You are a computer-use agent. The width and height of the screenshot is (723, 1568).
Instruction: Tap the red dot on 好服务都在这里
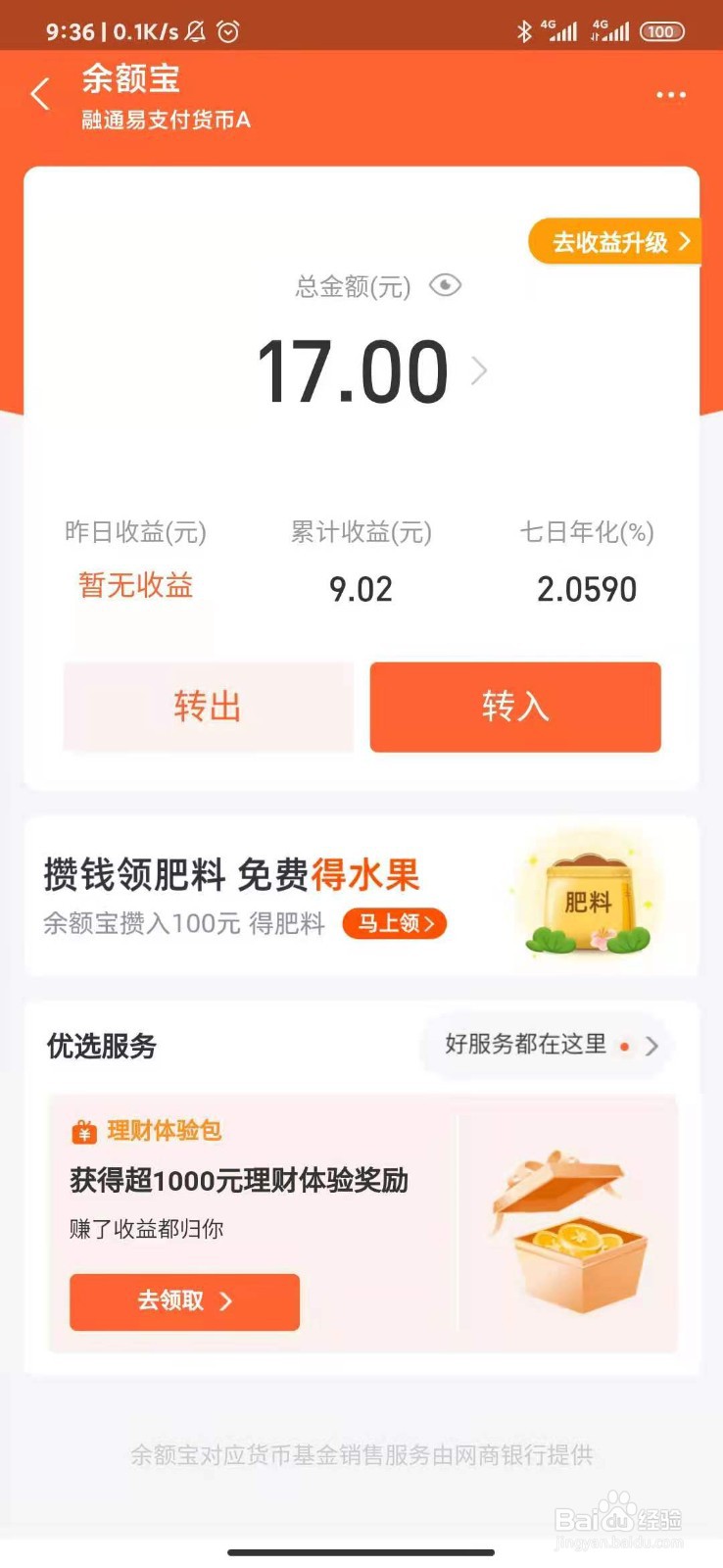pyautogui.click(x=625, y=1046)
